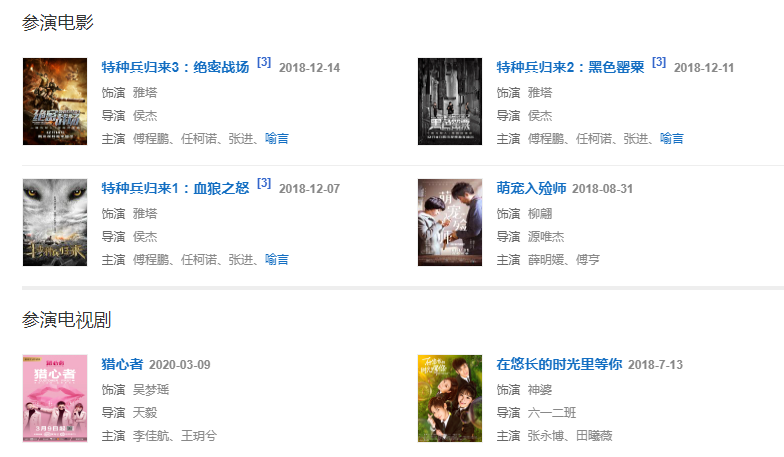Open 在悠长的时光里等你 title link
Screen dimensions: 784x457
[x=559, y=364]
